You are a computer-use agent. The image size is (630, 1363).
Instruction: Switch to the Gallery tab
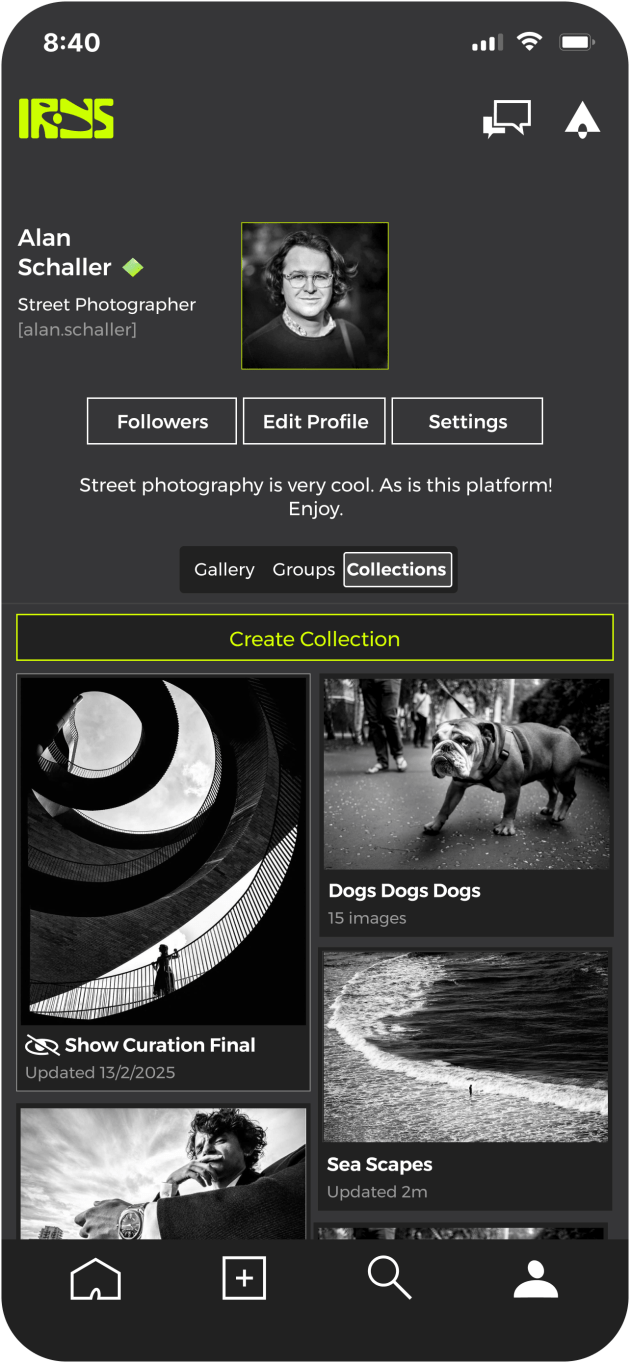click(224, 569)
